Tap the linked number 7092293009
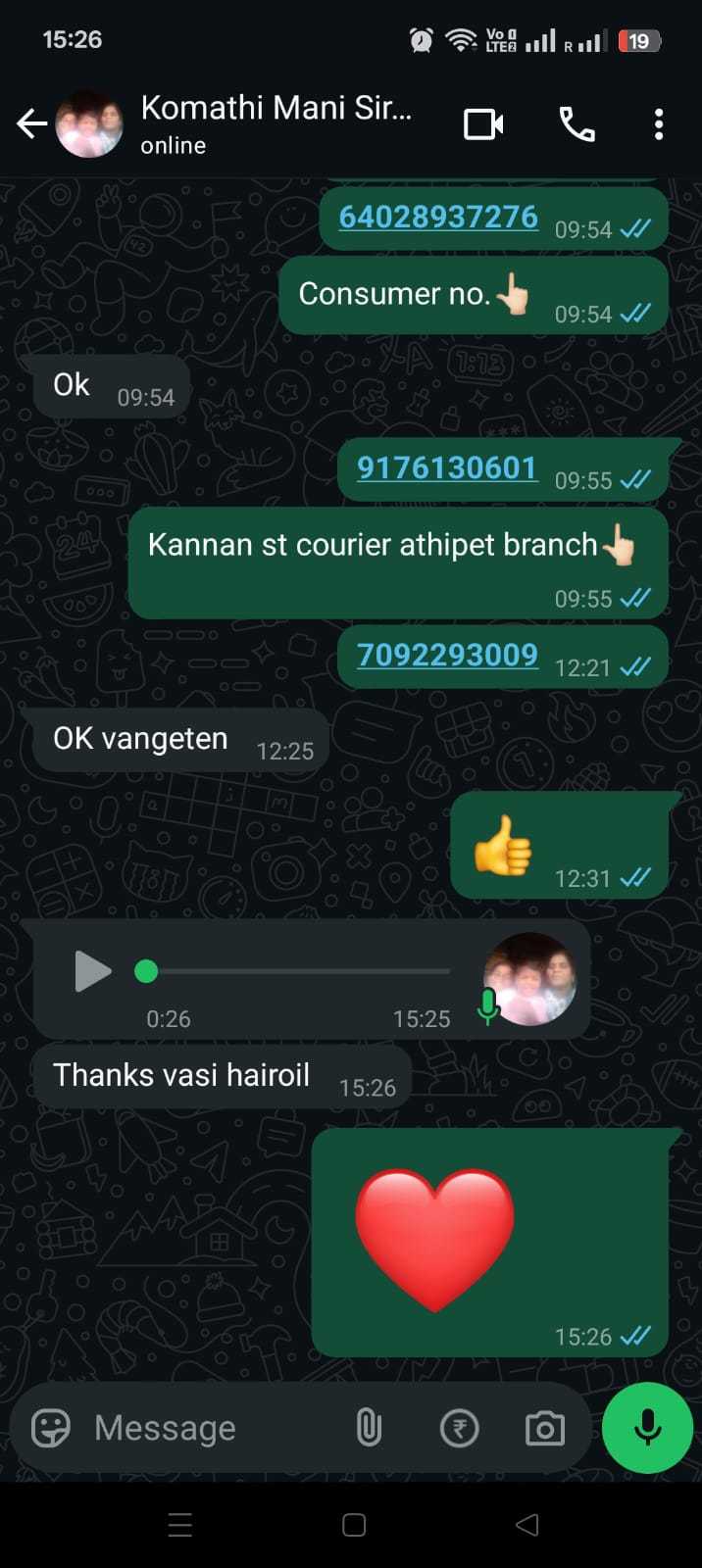Screen dimensions: 702x1568 (x=447, y=654)
